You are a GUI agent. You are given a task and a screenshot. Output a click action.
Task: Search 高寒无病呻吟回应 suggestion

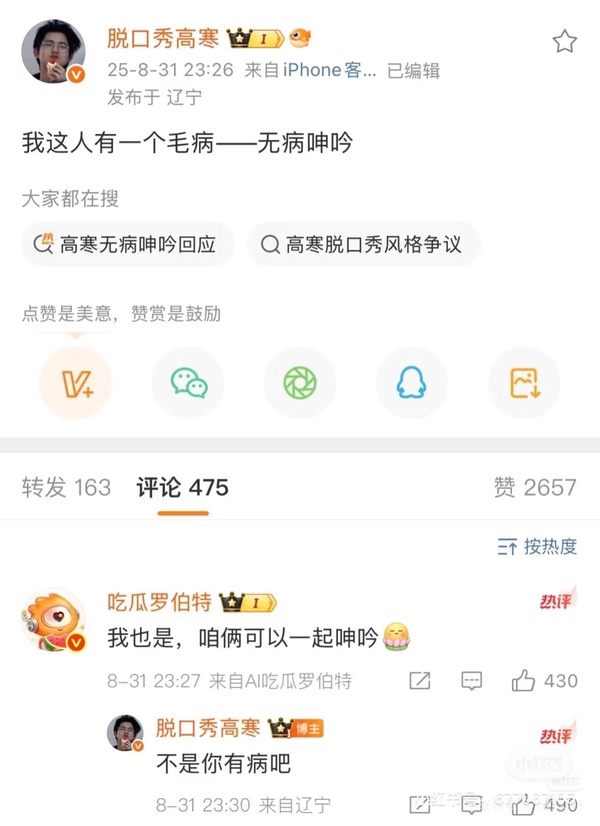click(x=127, y=244)
